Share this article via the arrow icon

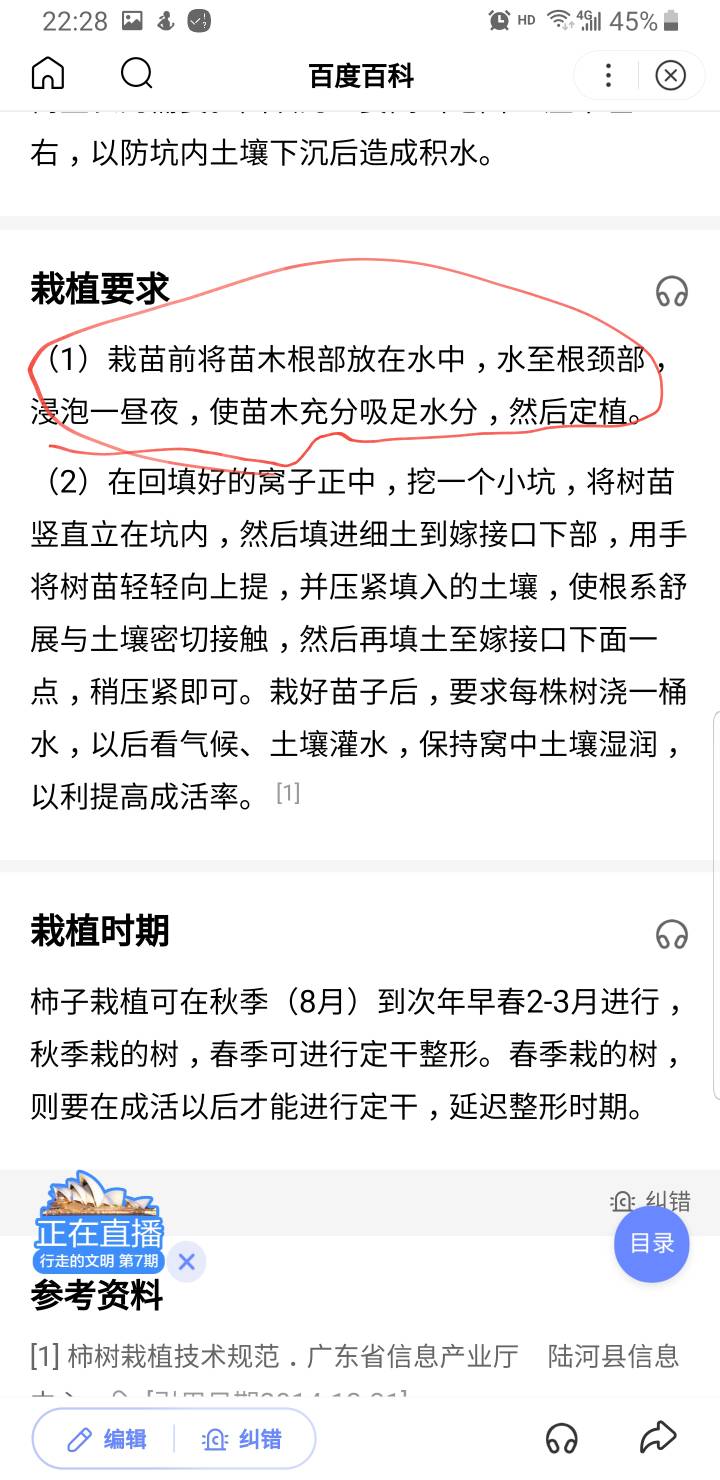coord(658,1438)
